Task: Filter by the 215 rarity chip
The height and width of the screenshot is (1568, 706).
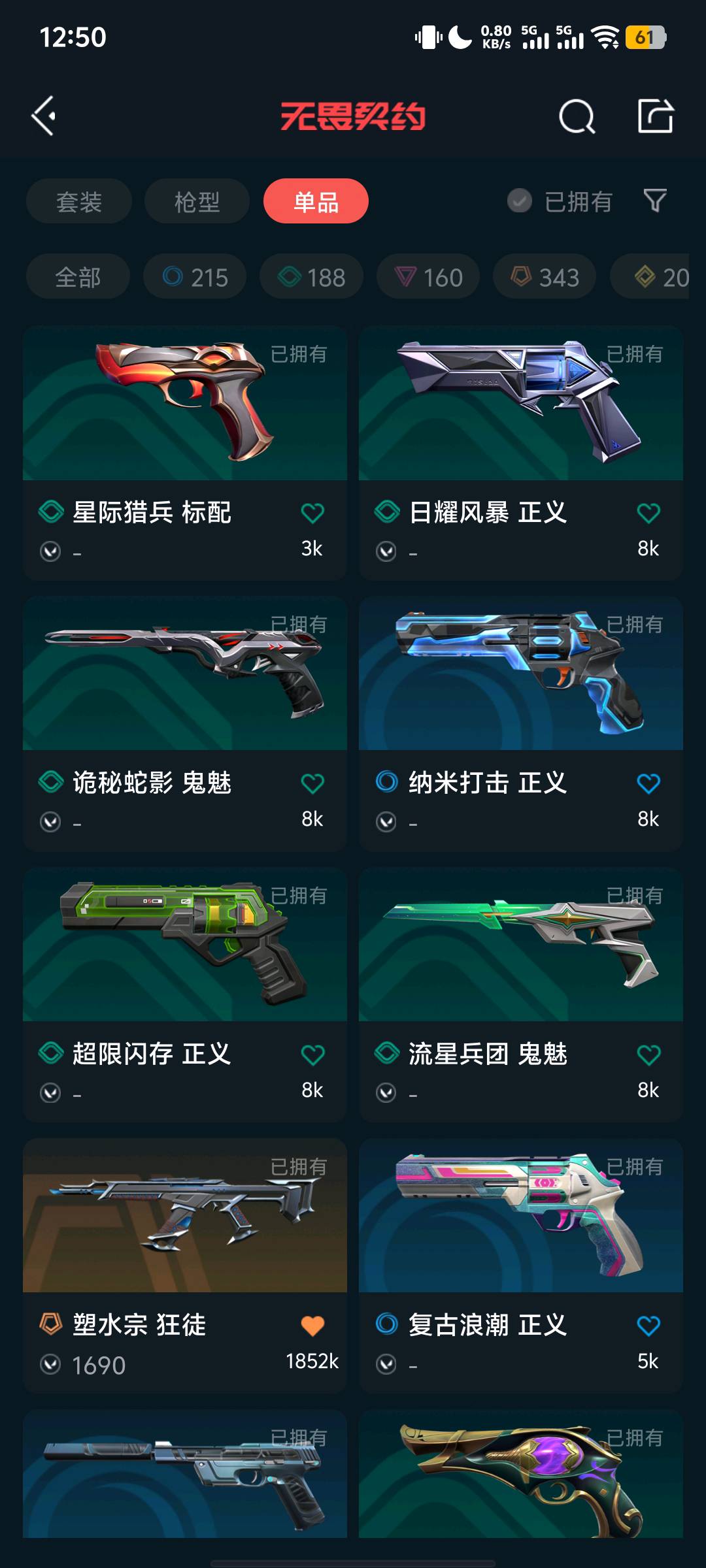Action: (x=195, y=277)
